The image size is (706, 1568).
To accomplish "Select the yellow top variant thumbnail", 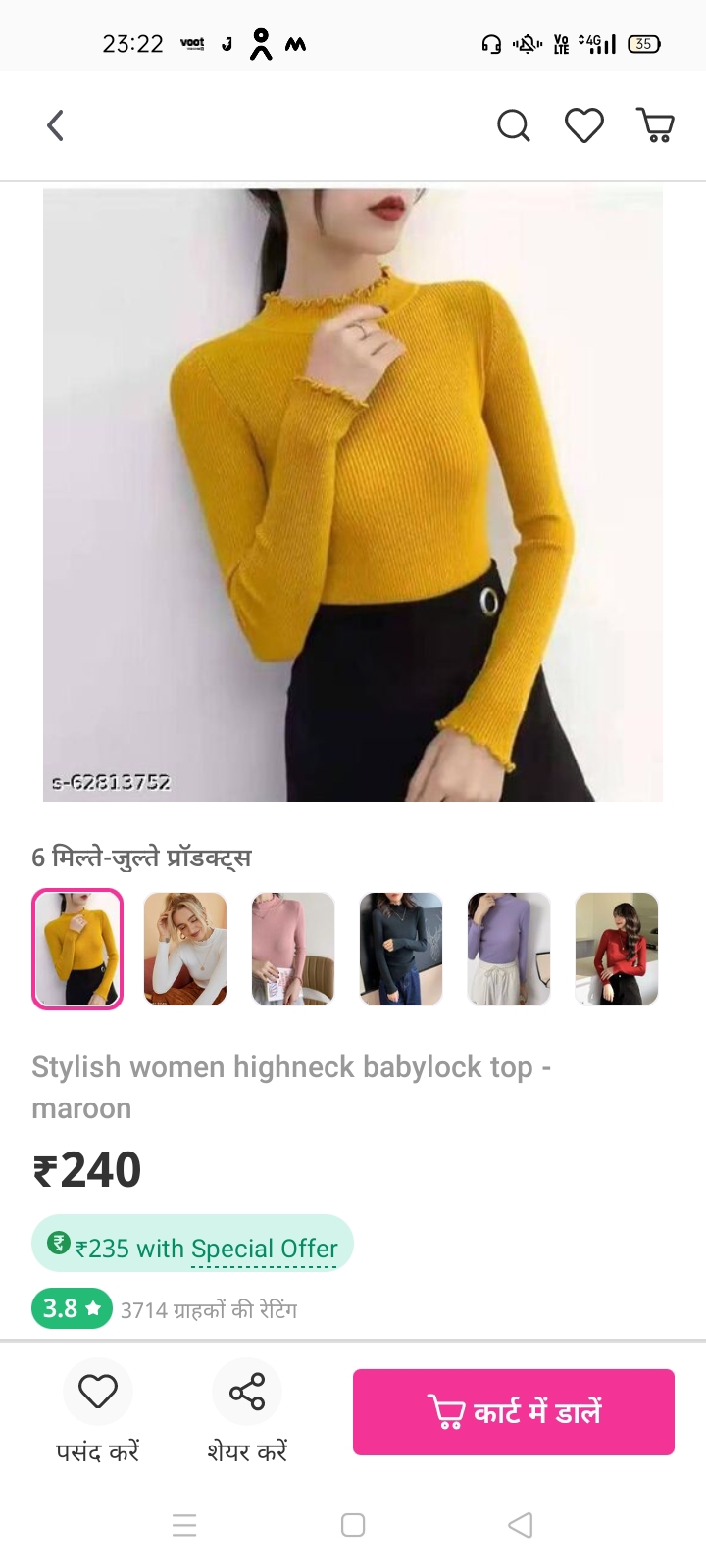I will (77, 949).
